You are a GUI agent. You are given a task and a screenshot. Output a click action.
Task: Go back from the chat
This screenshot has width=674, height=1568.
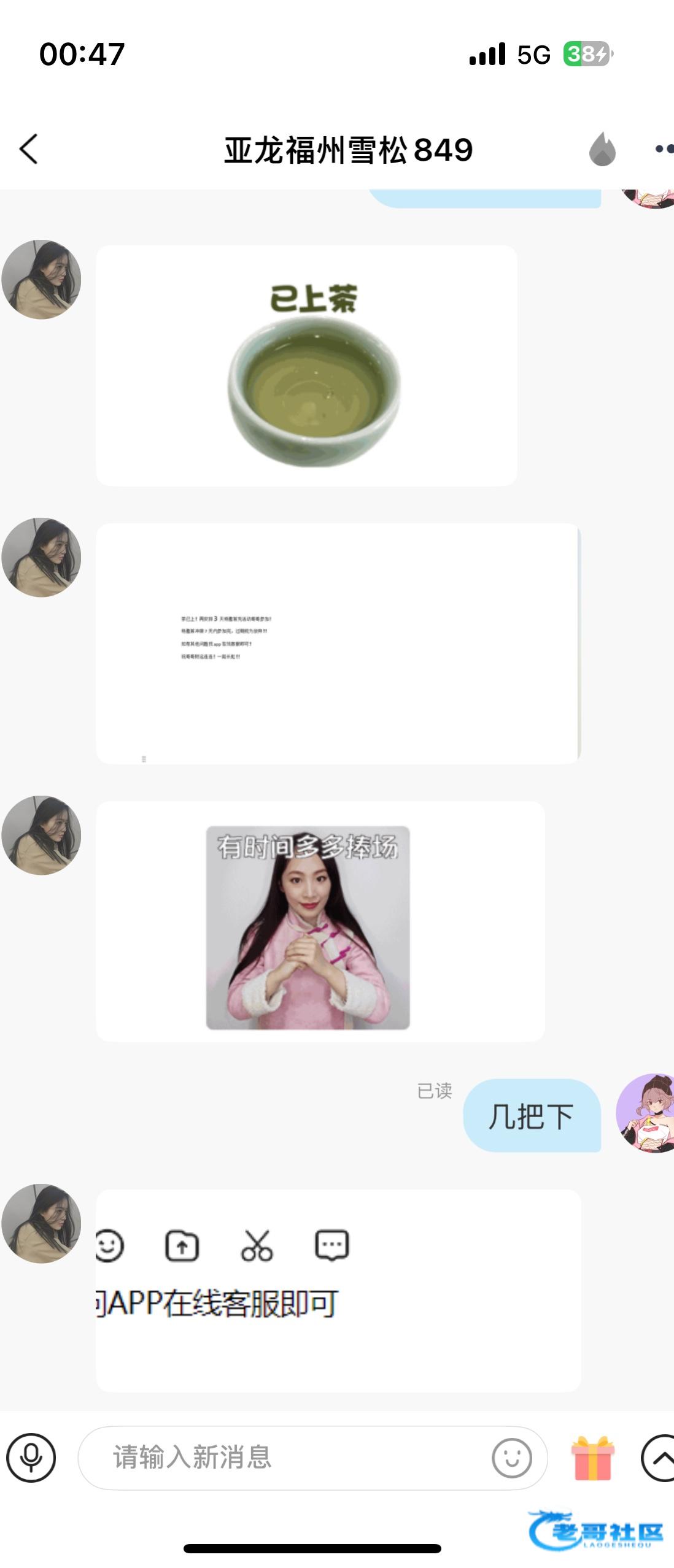(29, 149)
